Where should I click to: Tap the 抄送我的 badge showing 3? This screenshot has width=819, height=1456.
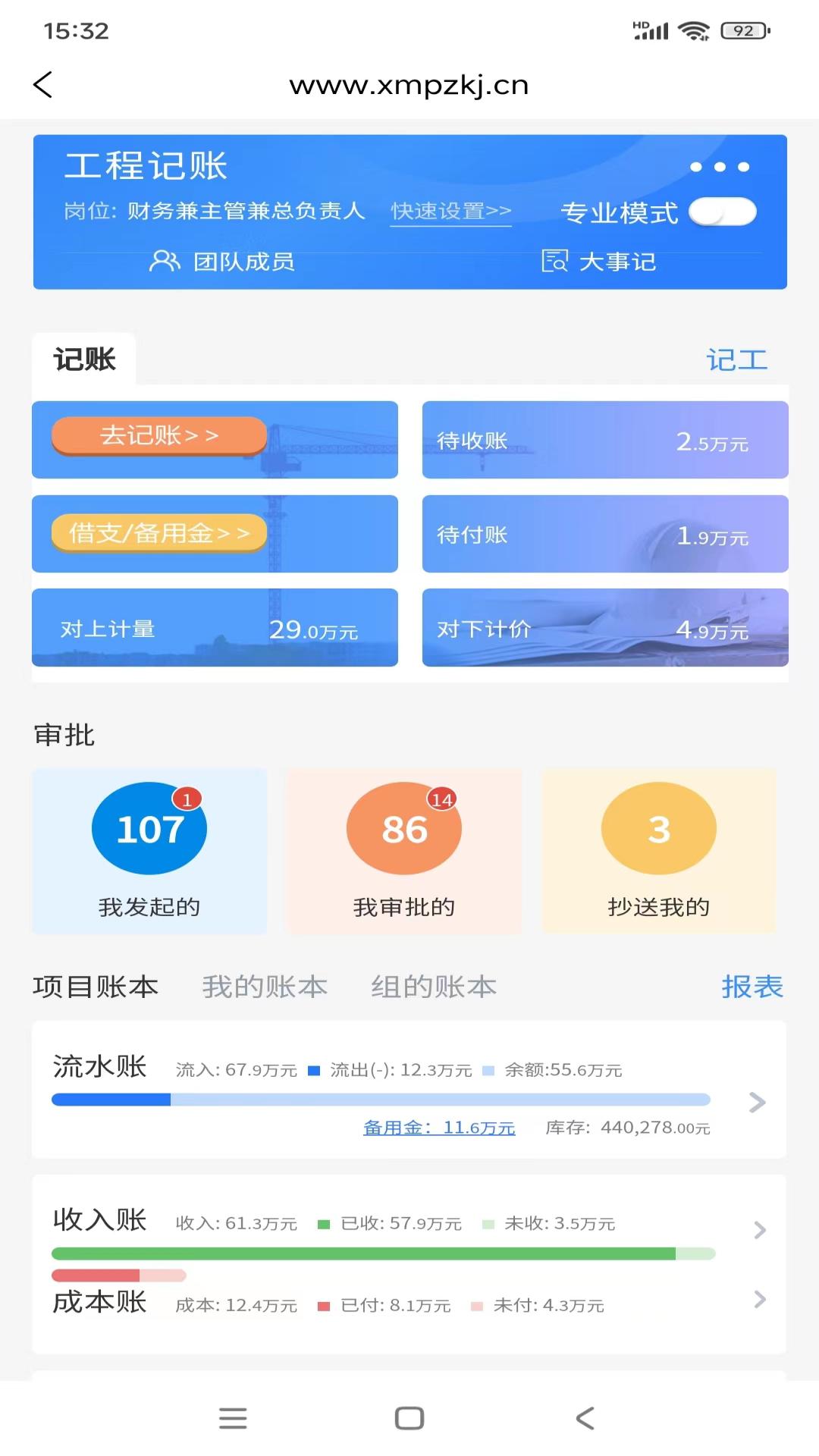pyautogui.click(x=658, y=828)
